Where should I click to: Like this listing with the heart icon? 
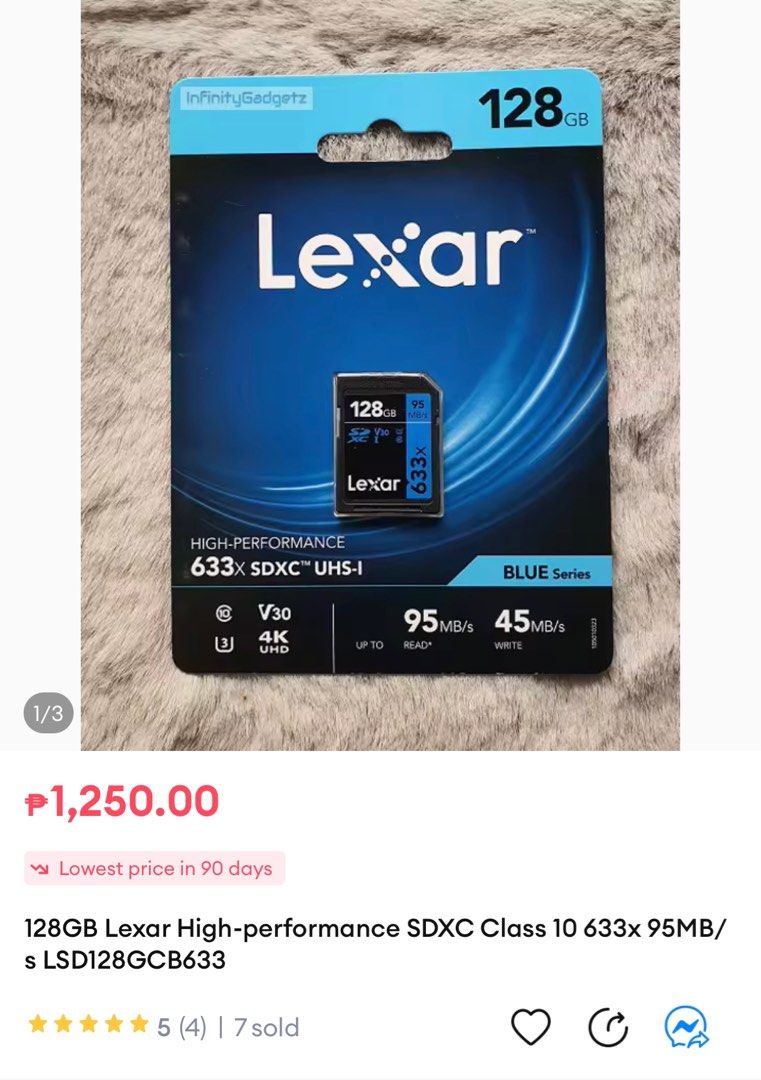pos(531,1027)
